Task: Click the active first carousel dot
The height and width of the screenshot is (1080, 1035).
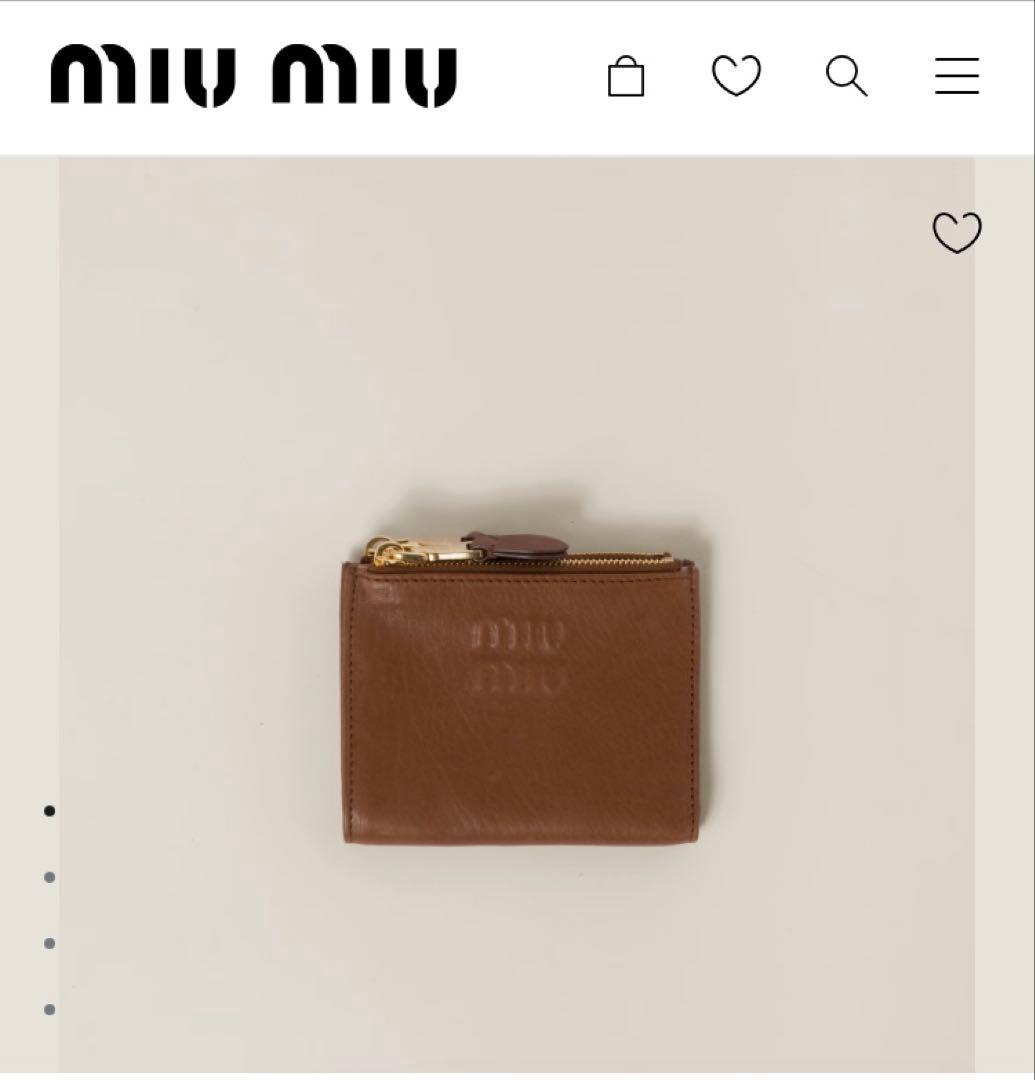Action: tap(50, 811)
